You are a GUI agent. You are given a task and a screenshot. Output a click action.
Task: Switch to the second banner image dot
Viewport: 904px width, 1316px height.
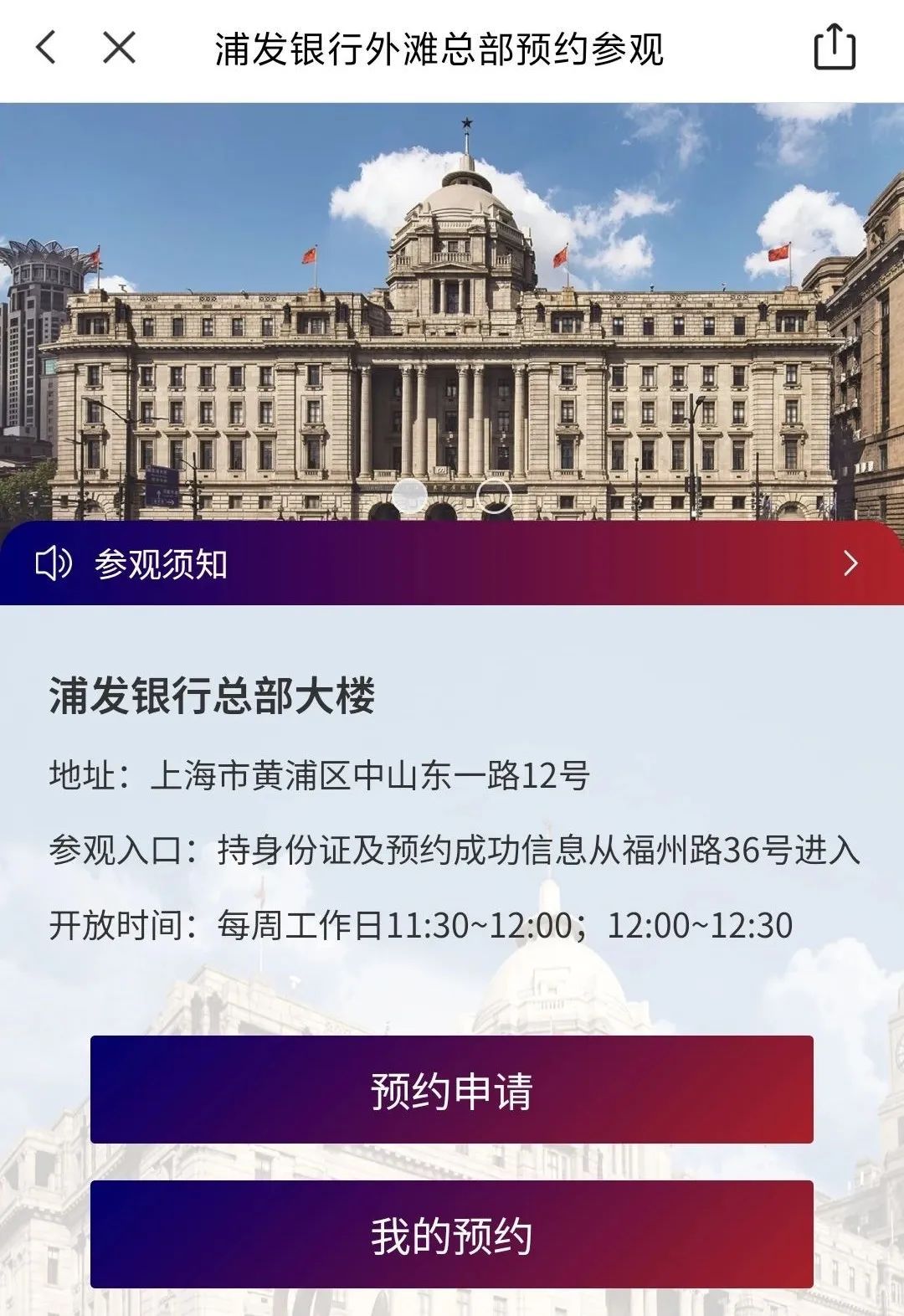(494, 496)
